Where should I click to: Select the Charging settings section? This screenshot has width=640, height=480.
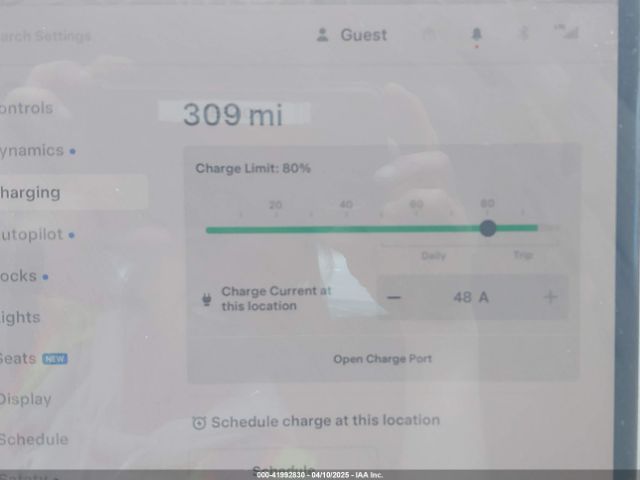pyautogui.click(x=32, y=192)
